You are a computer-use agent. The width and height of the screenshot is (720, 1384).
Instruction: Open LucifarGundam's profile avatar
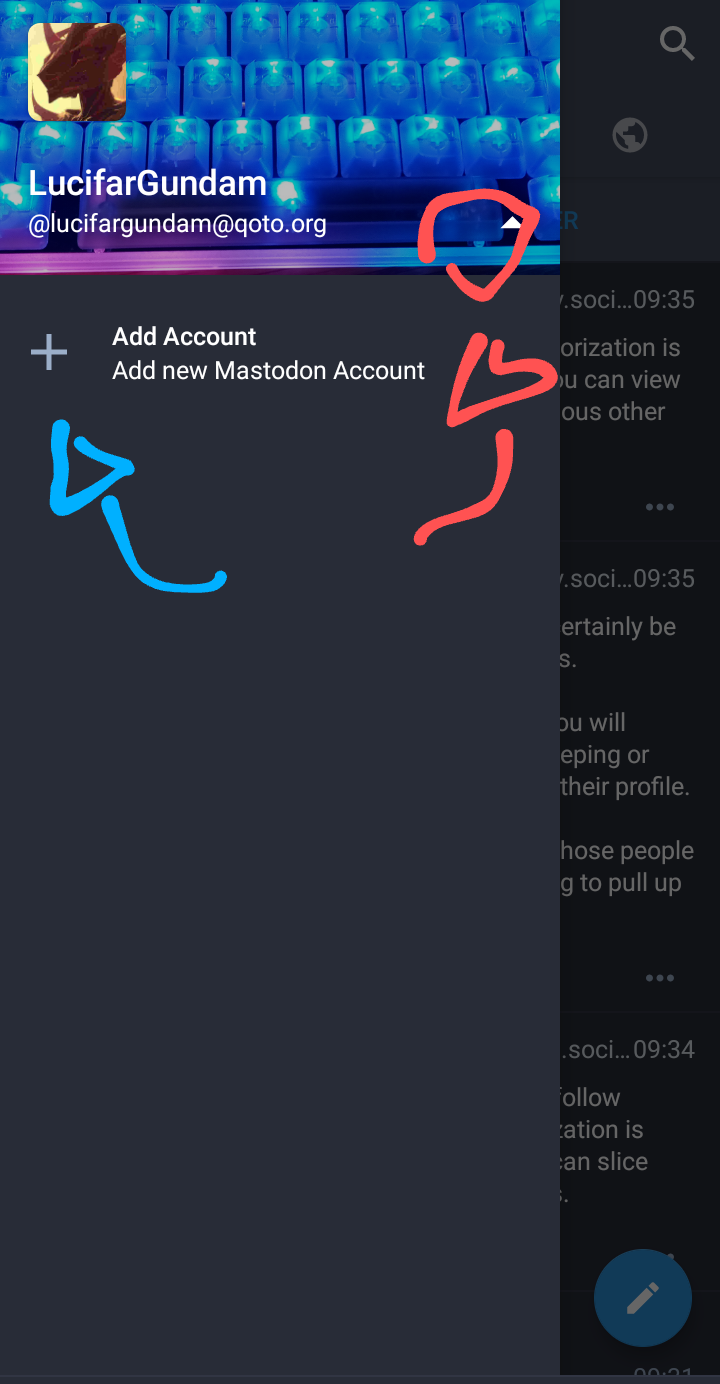pos(77,72)
